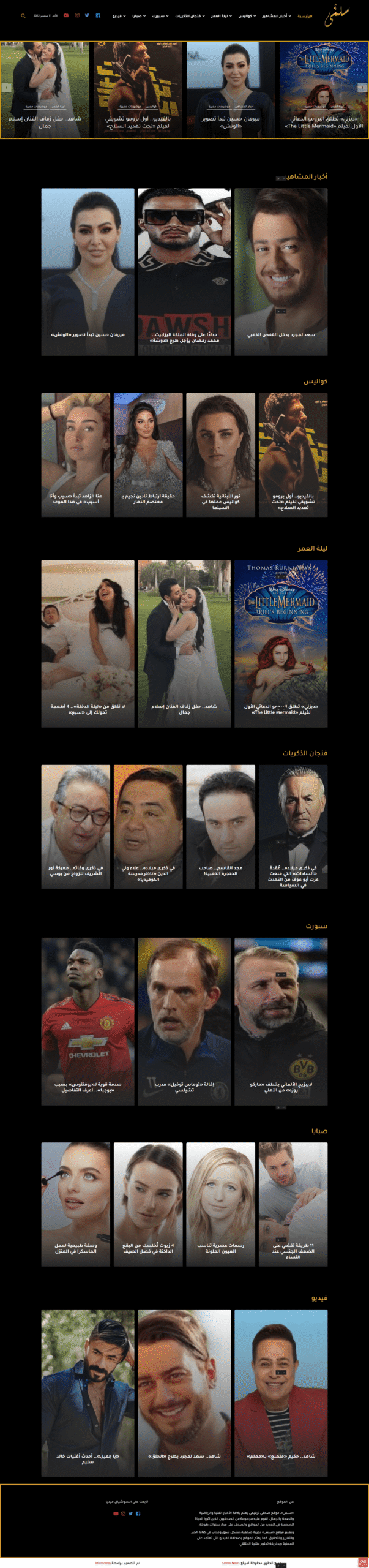Open the Instagram icon in the footer

coord(123,1513)
